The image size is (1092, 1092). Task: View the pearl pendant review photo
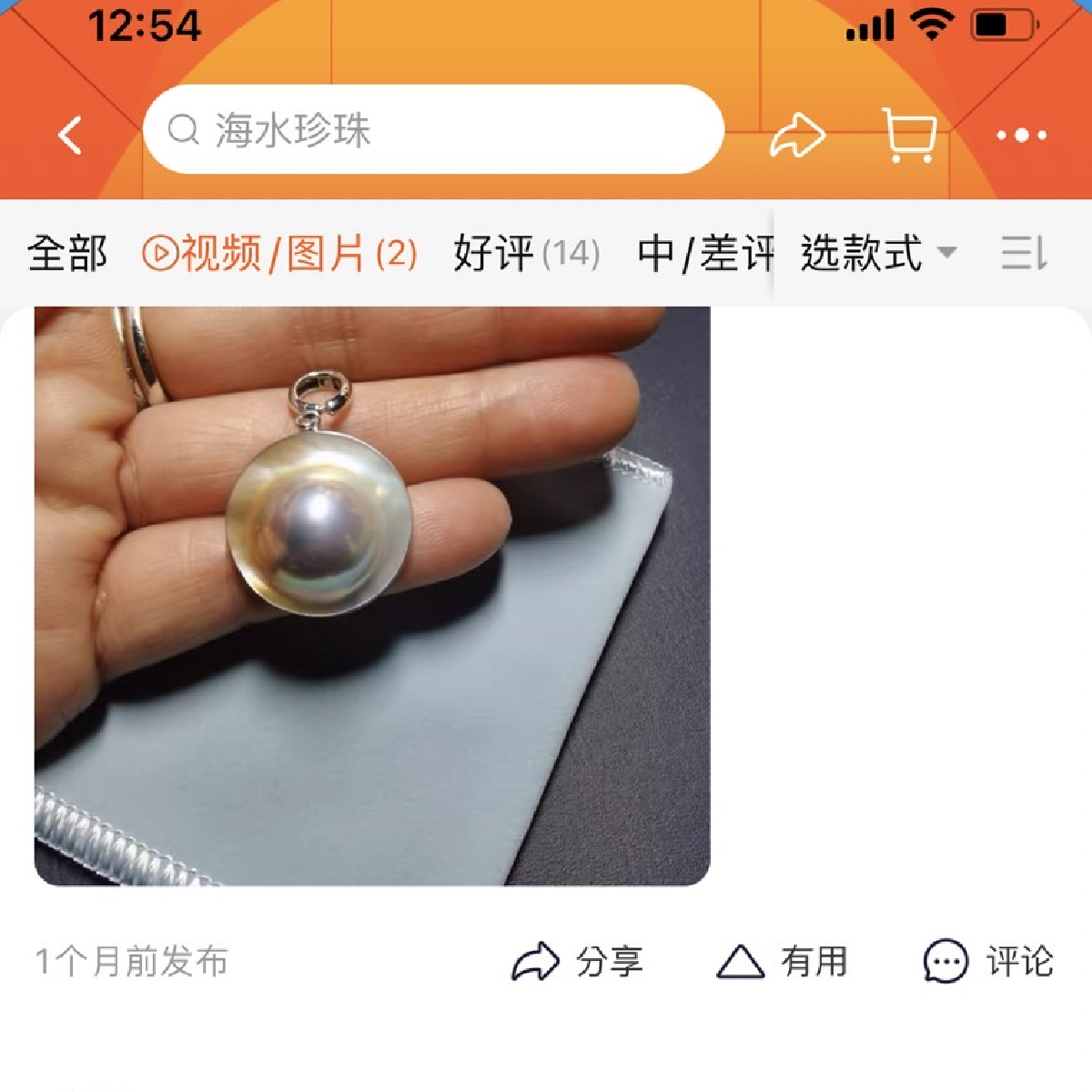(372, 596)
